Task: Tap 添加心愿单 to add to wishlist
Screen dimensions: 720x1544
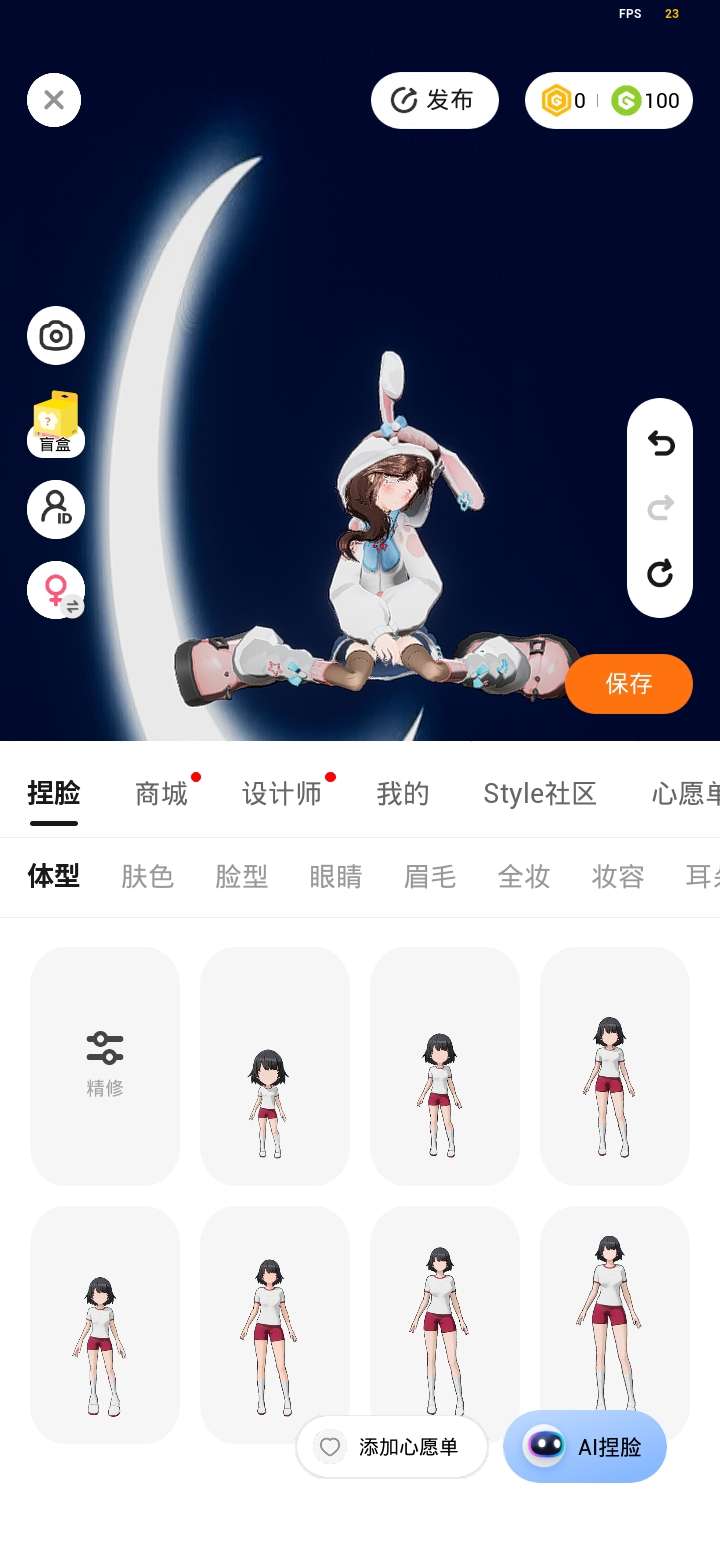Action: pos(392,1447)
